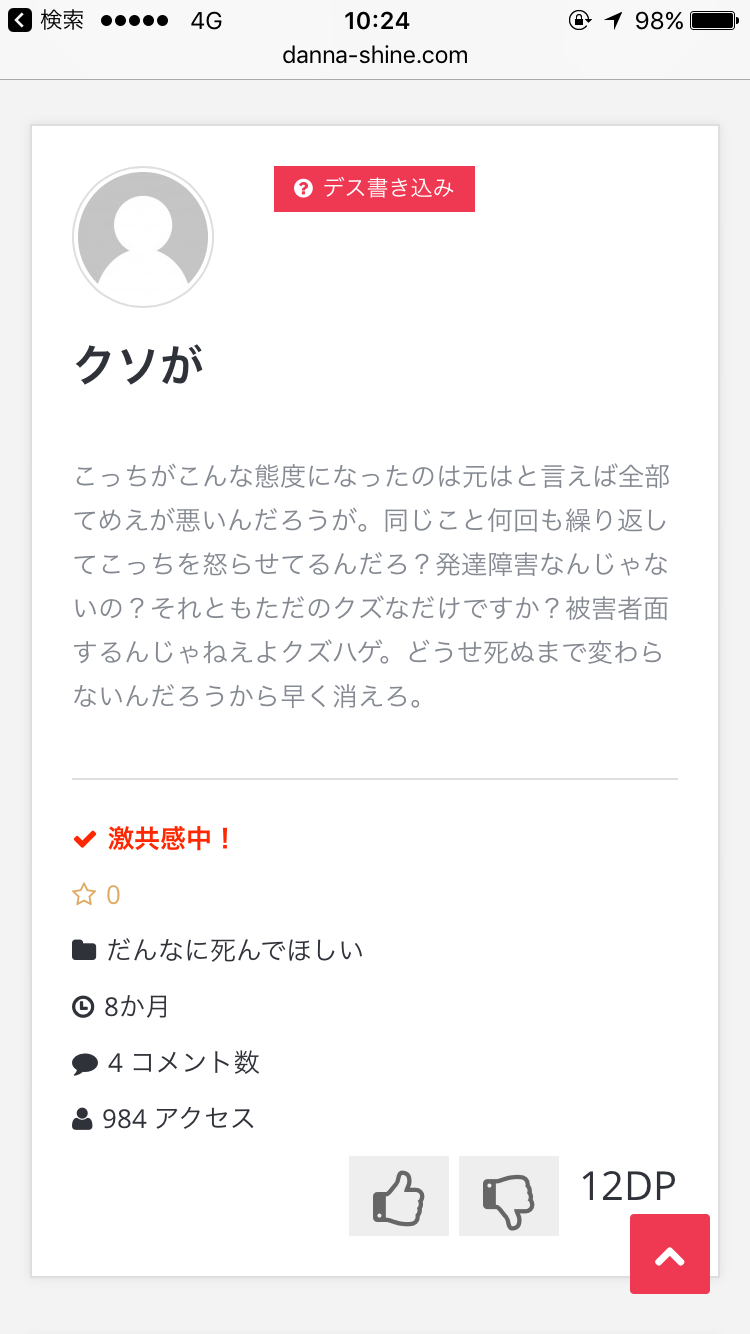Viewport: 750px width, 1334px height.
Task: Tap the danna-shine.com address bar
Action: click(x=375, y=56)
